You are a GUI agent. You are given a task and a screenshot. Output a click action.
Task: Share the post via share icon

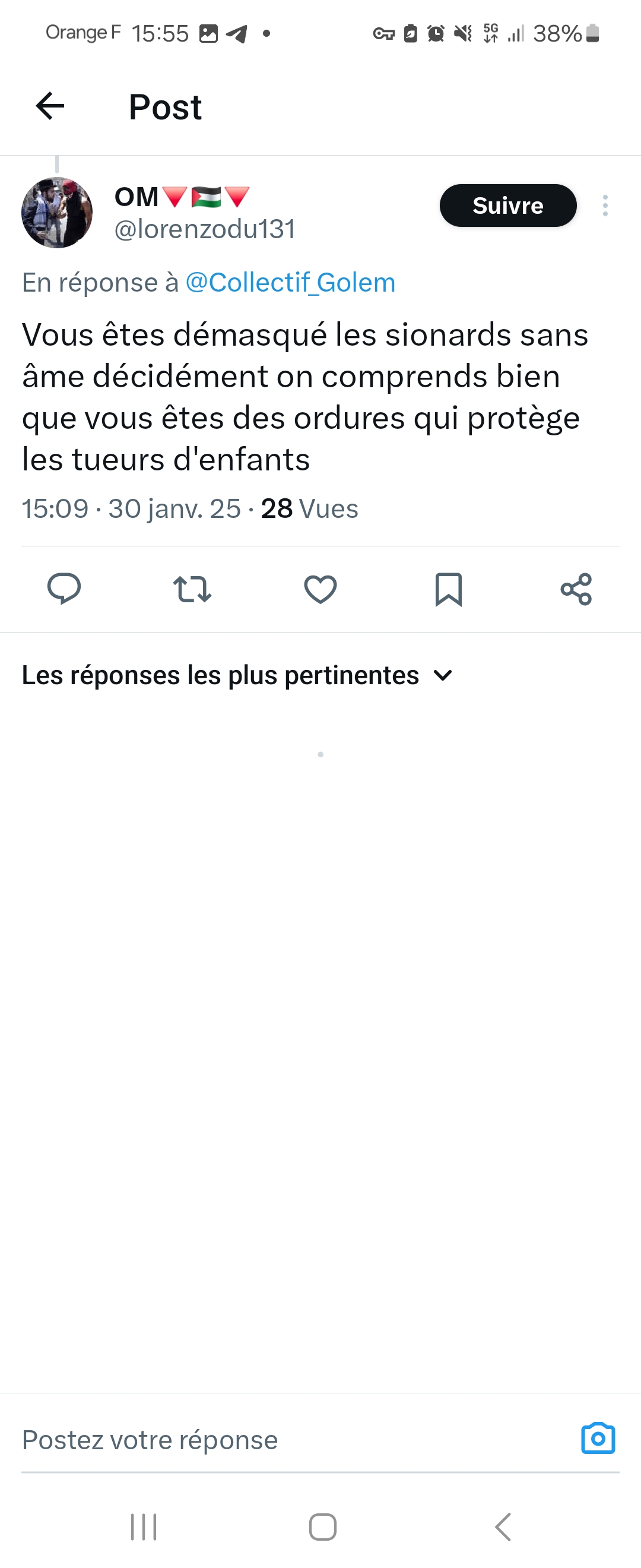pyautogui.click(x=576, y=589)
